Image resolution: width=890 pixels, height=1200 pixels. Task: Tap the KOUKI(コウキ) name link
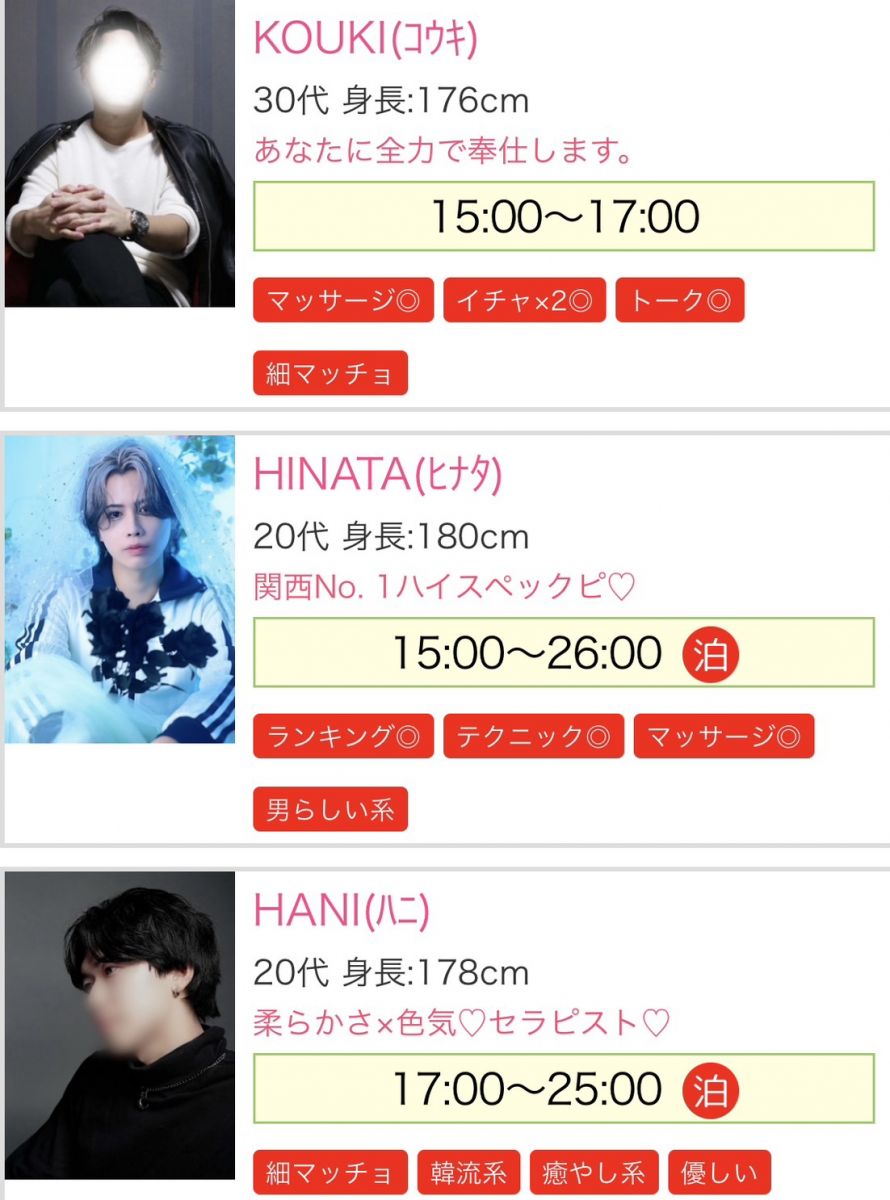tap(365, 39)
